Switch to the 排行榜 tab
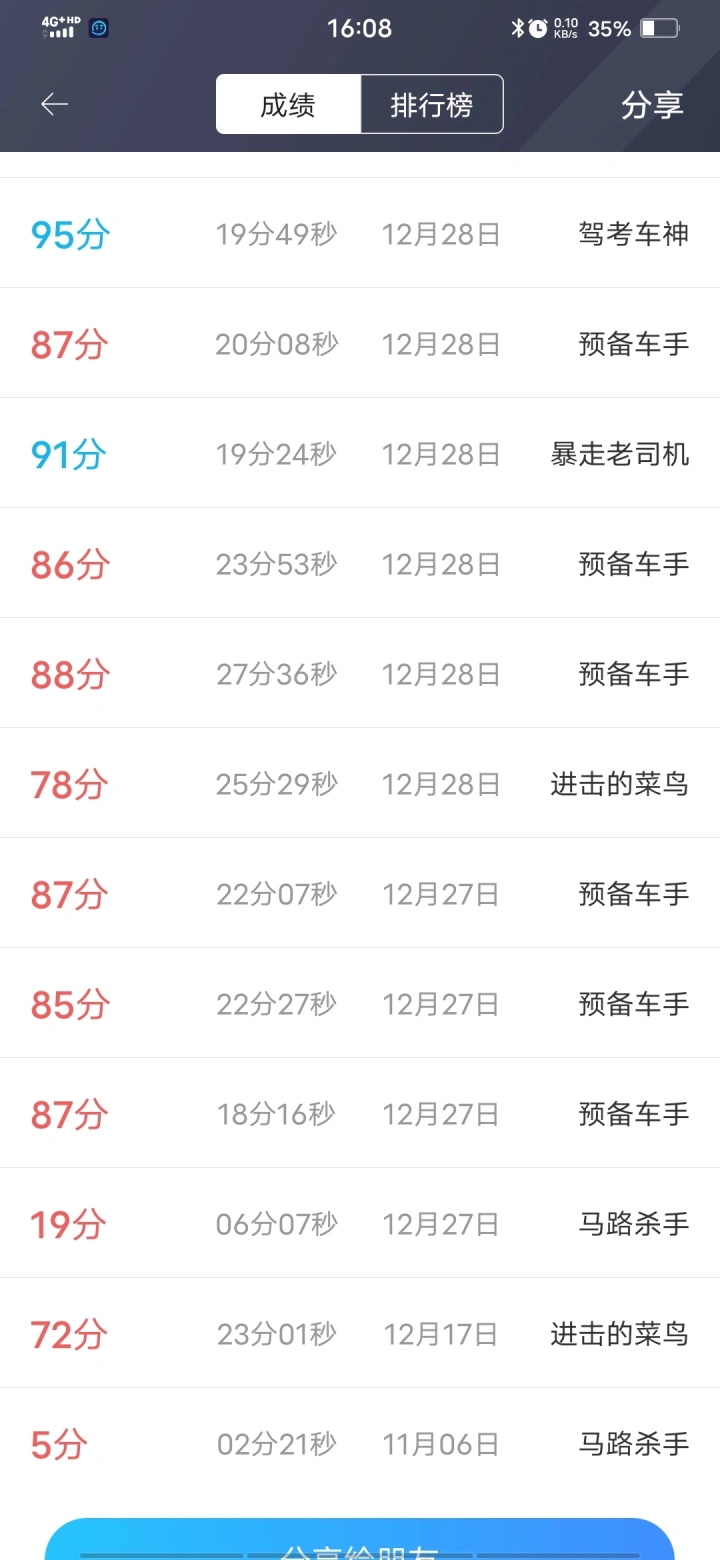 pos(432,104)
